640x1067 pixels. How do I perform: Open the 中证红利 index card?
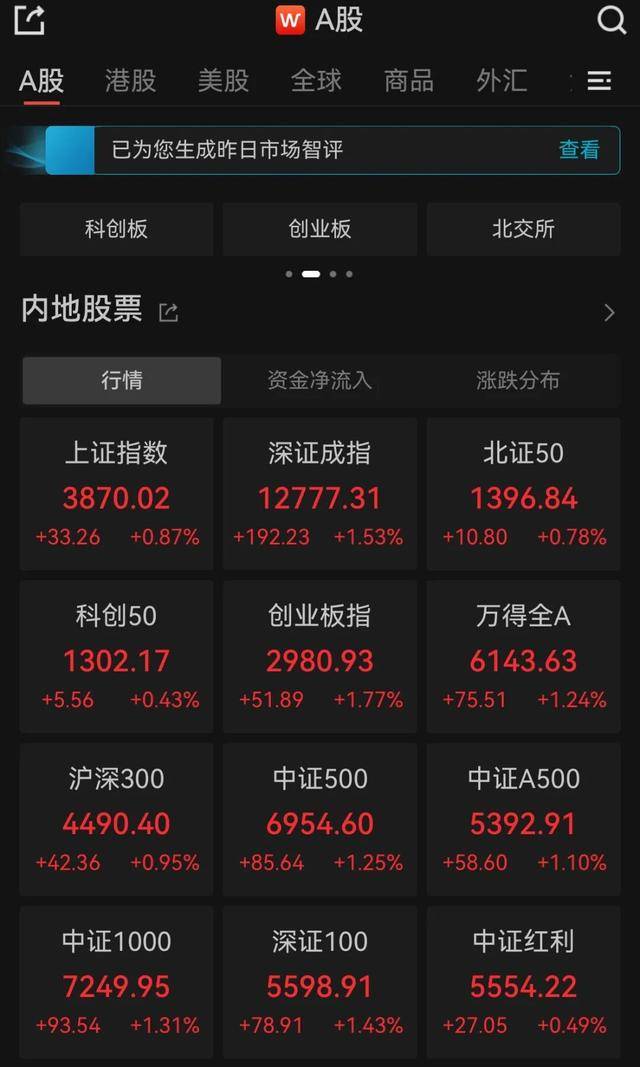[x=523, y=983]
